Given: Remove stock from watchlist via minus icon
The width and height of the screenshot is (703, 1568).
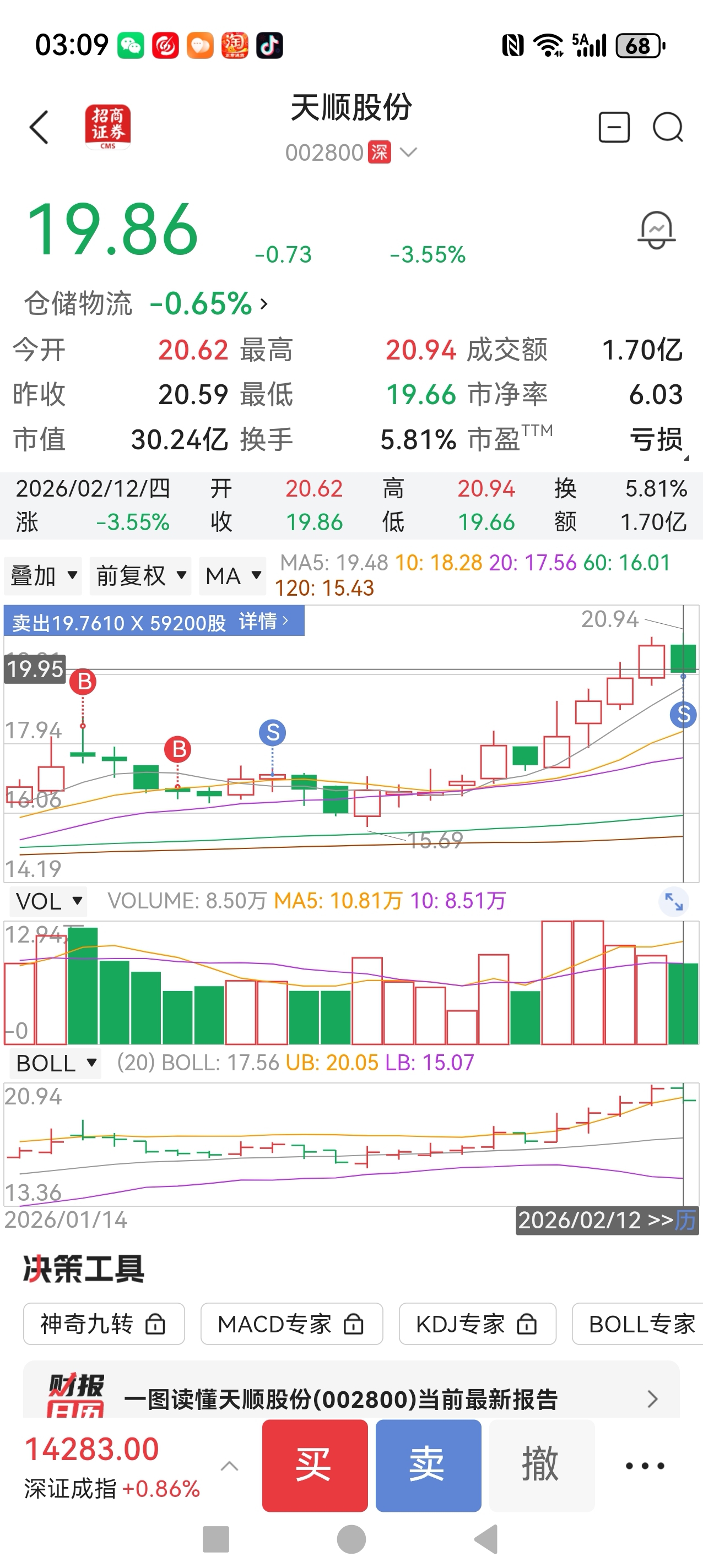Looking at the screenshot, I should (613, 128).
